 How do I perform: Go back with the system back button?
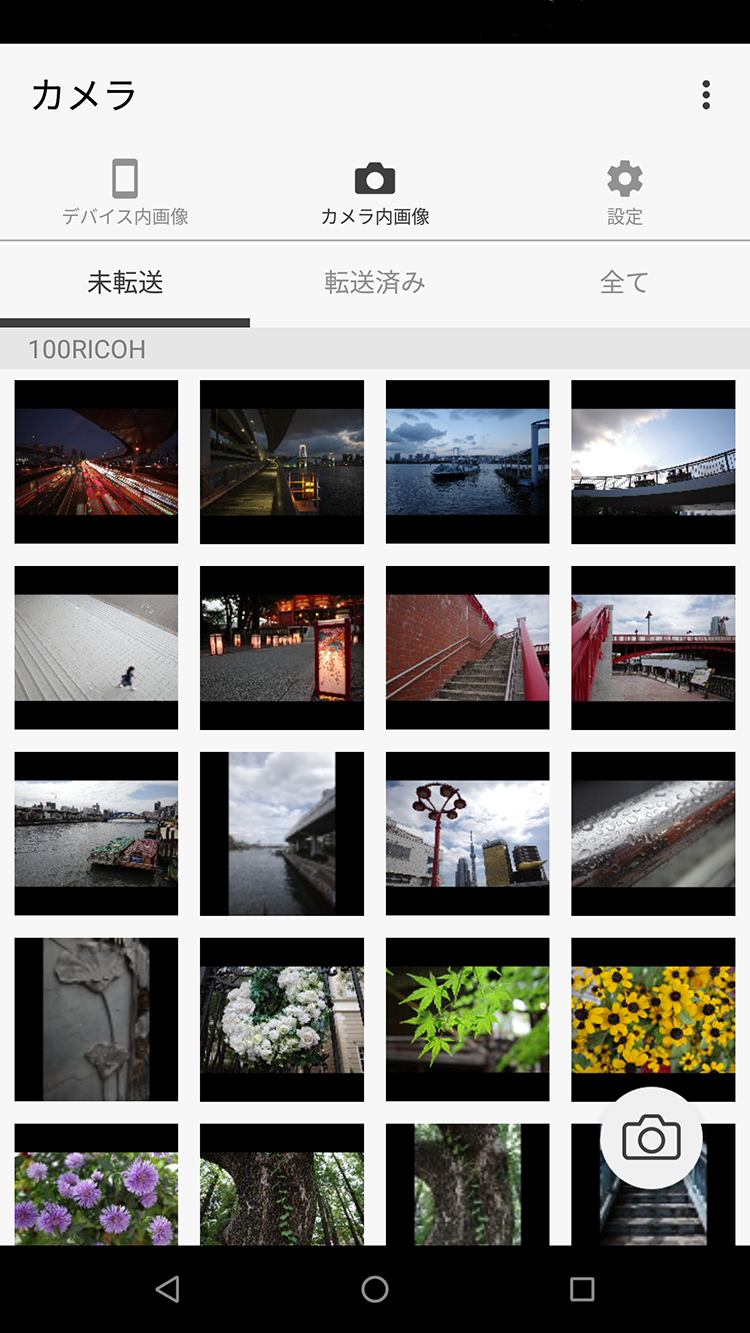[168, 1289]
